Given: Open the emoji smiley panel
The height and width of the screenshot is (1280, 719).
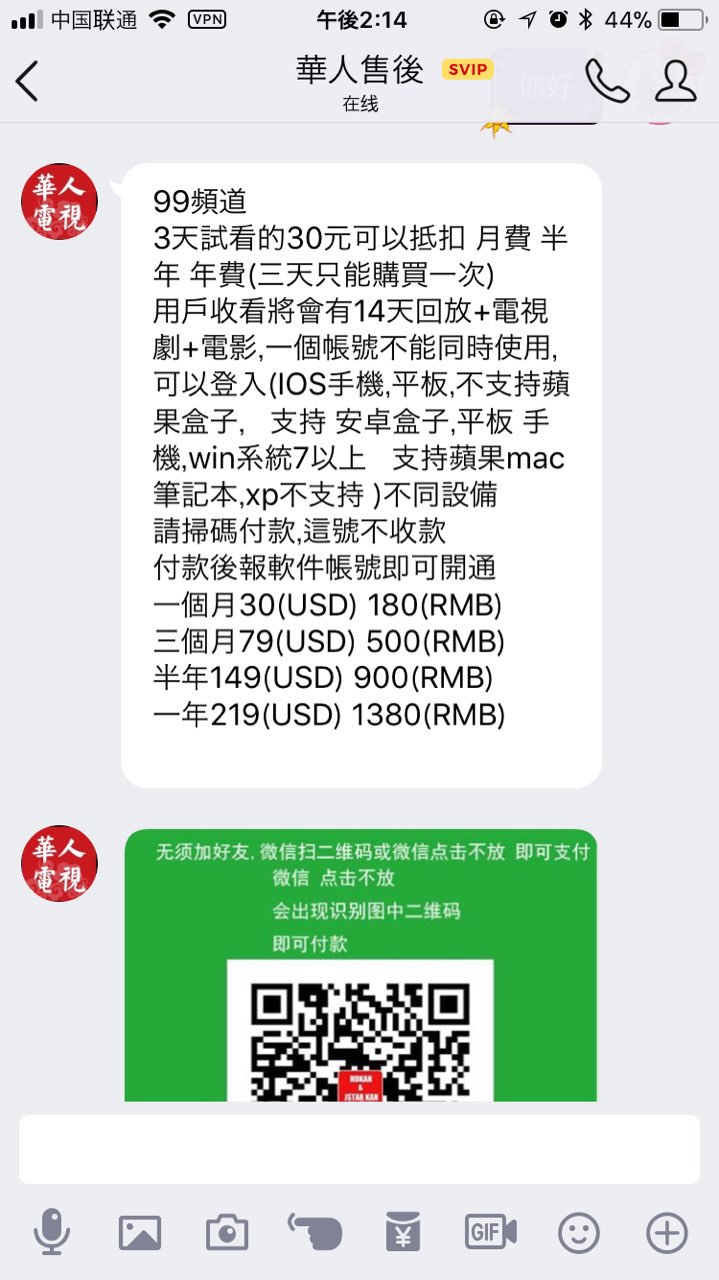Looking at the screenshot, I should pos(579,1232).
